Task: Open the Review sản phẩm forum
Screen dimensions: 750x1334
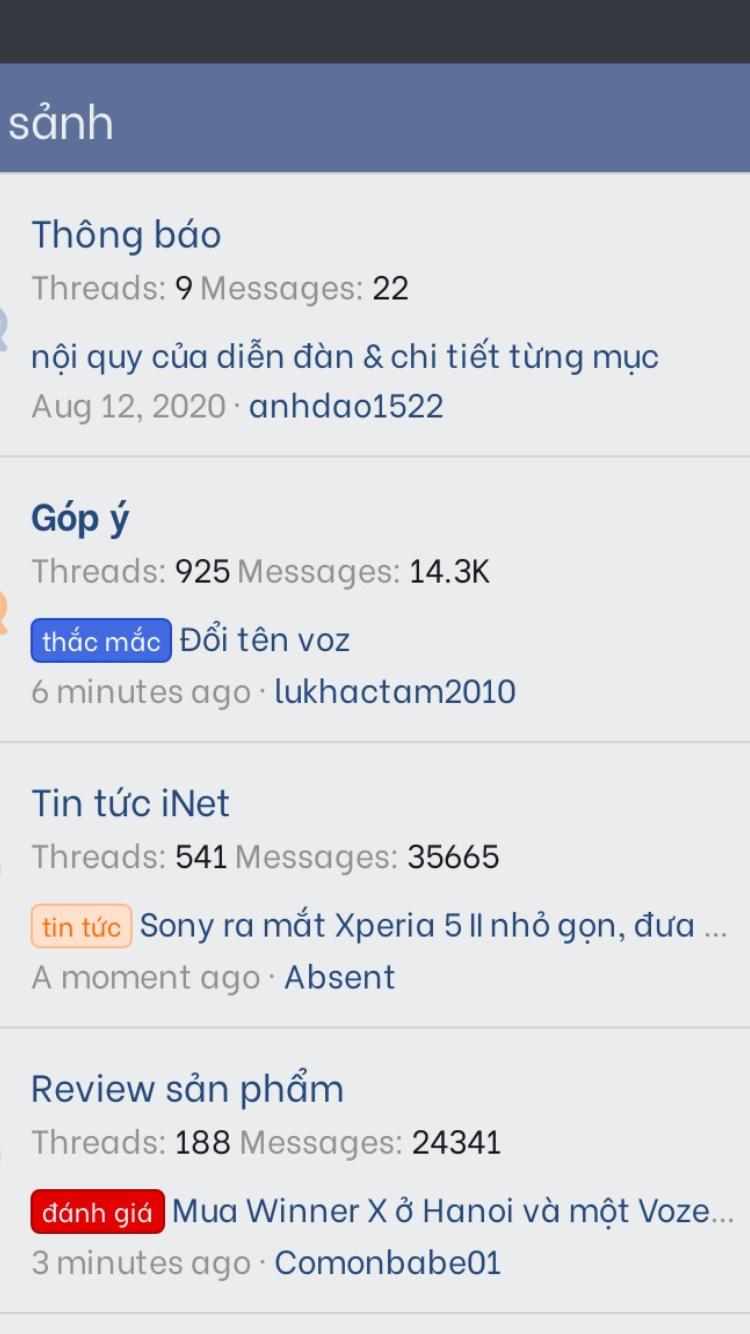Action: coord(187,1089)
